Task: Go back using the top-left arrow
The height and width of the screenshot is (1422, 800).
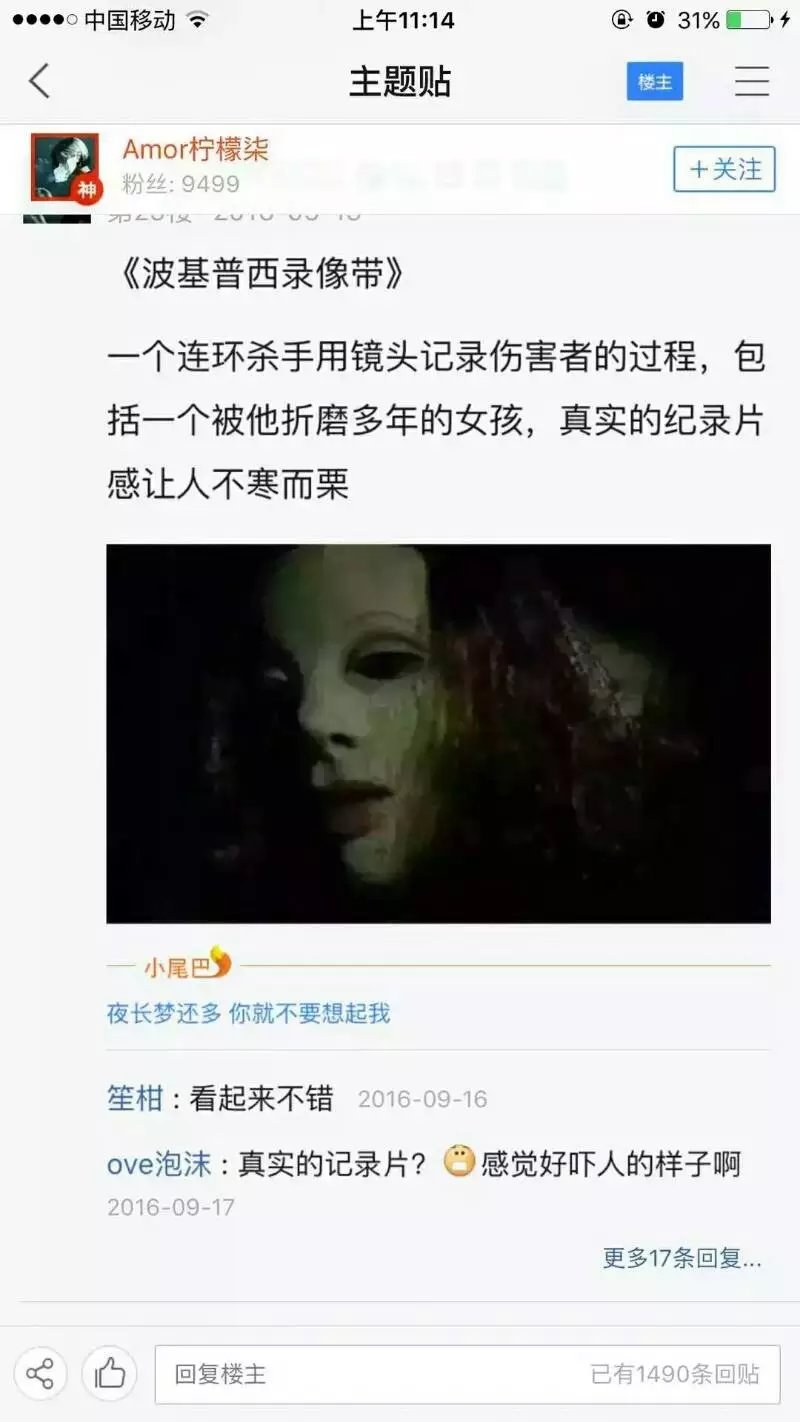Action: tap(39, 81)
